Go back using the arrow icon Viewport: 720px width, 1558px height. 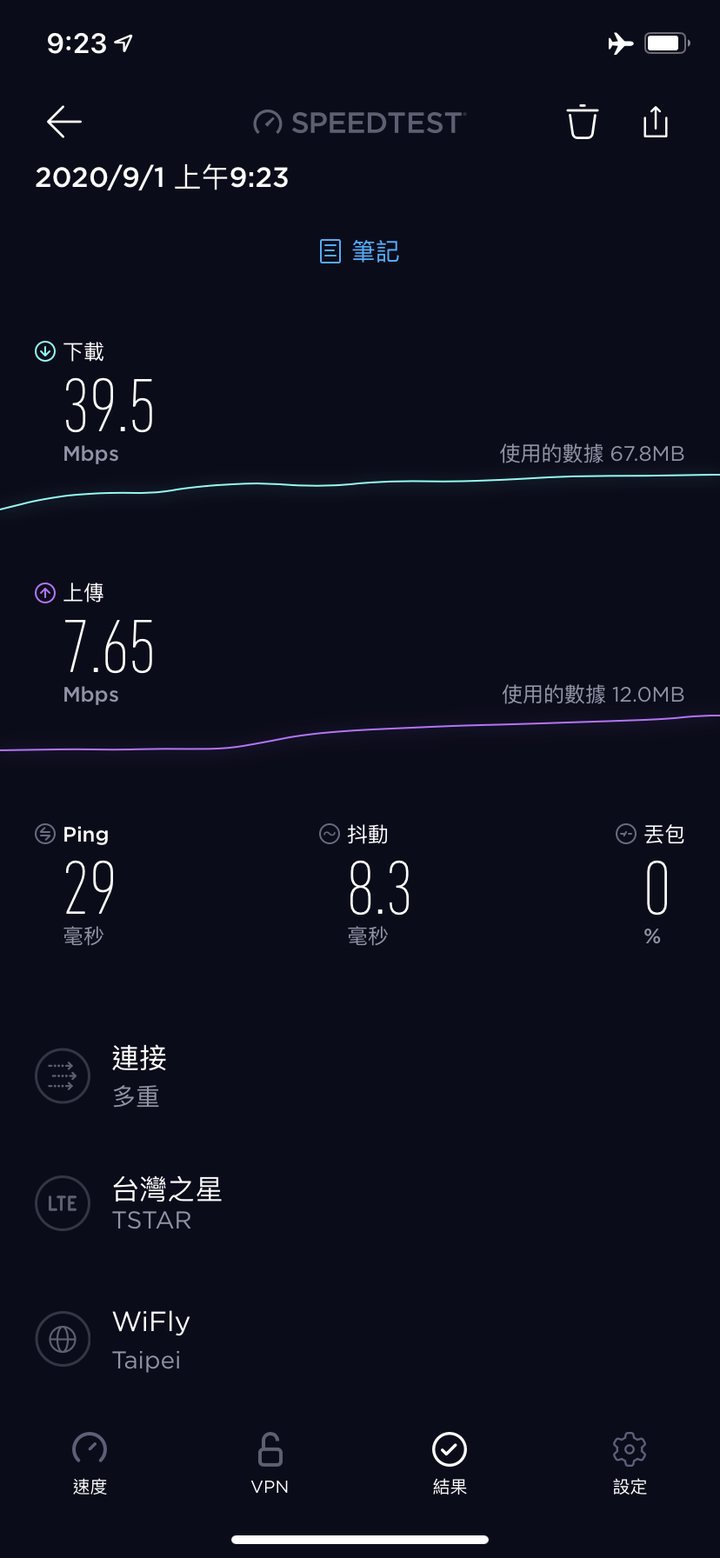point(64,122)
